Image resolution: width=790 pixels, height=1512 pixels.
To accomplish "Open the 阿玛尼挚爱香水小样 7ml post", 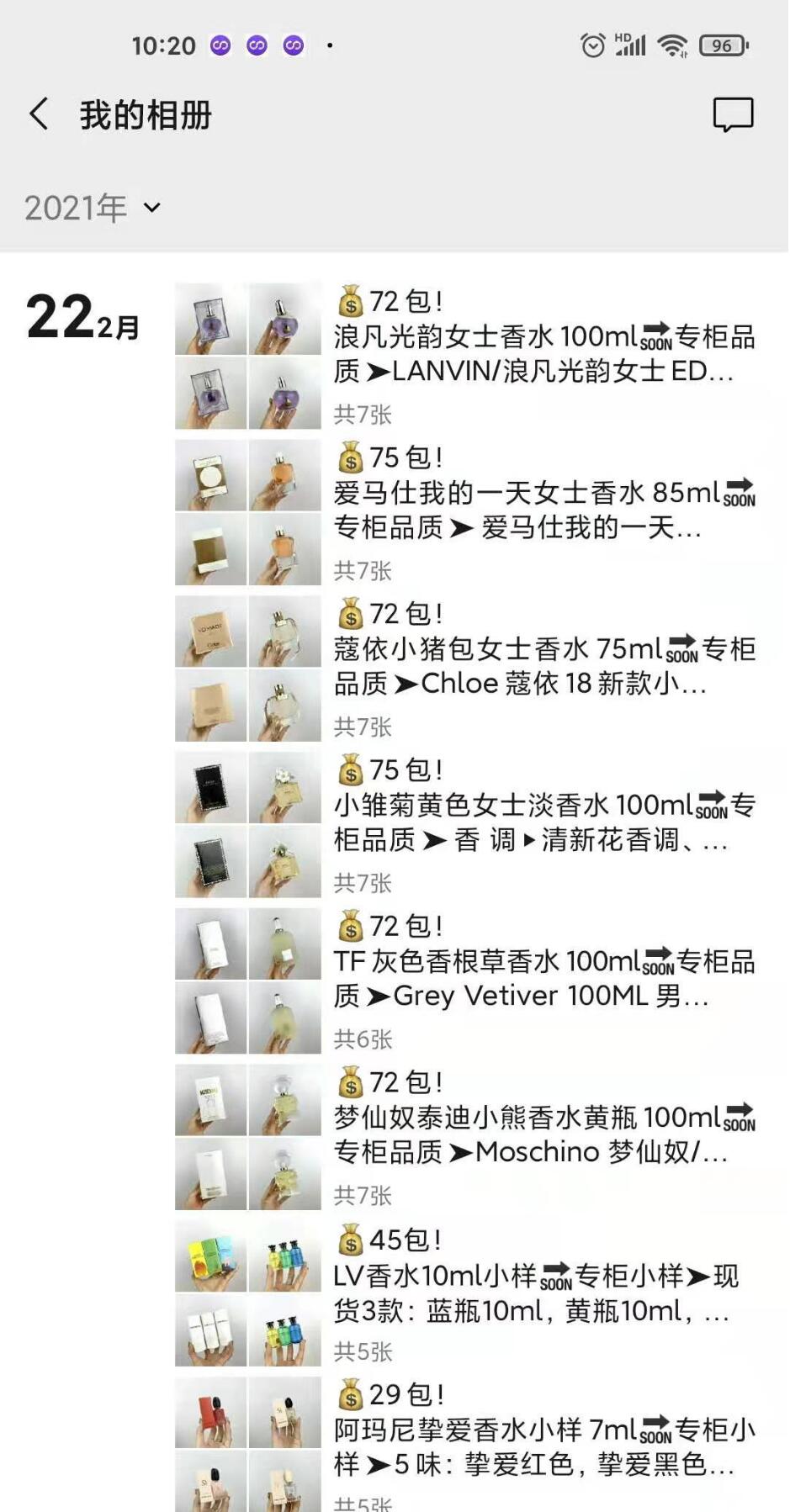I will [x=543, y=1446].
